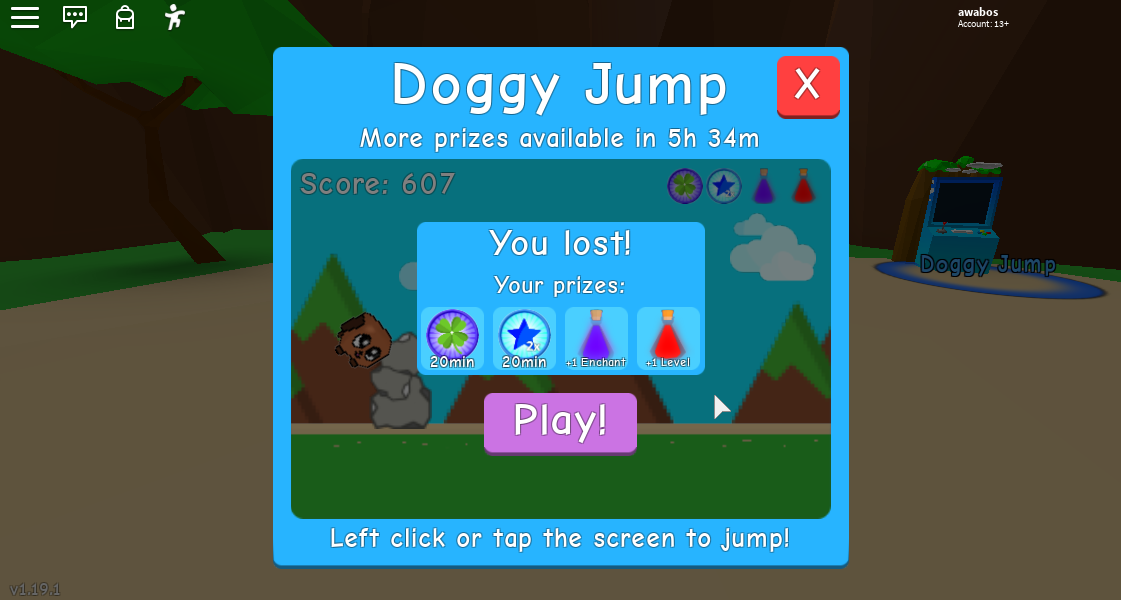Close the Doggy Jump dialog

807,86
